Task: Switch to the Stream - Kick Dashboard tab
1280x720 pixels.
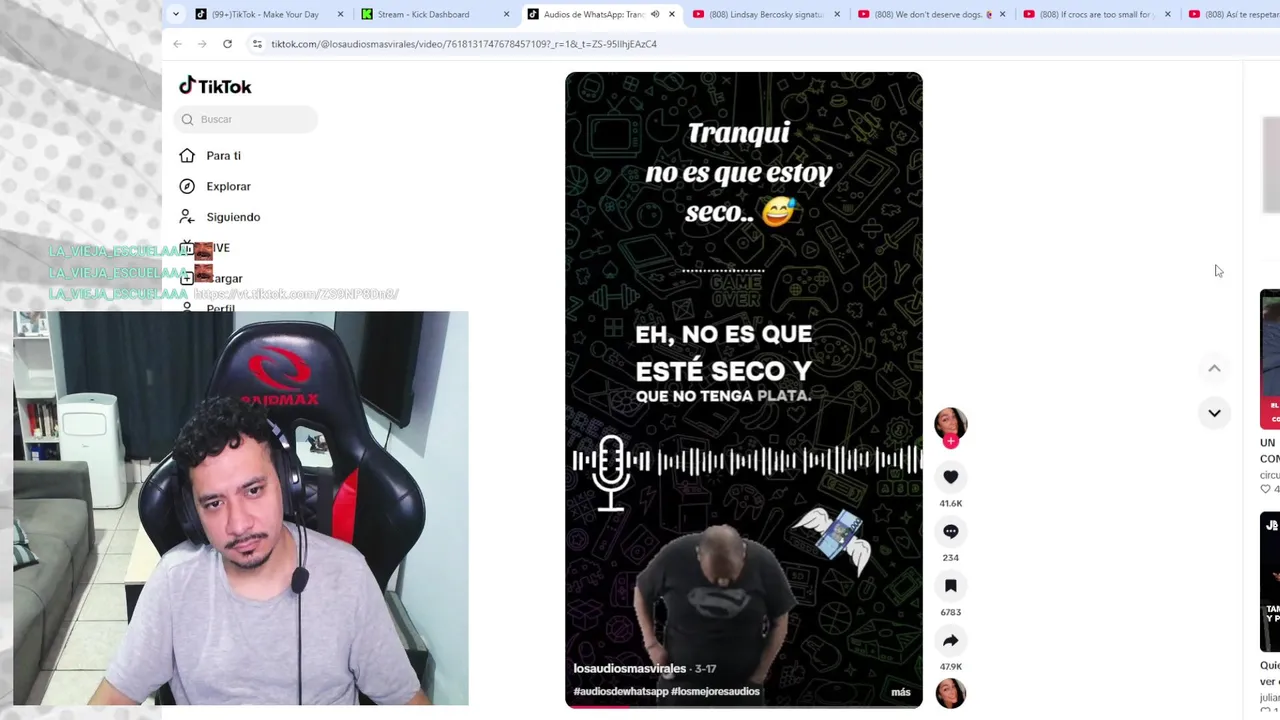Action: (423, 14)
